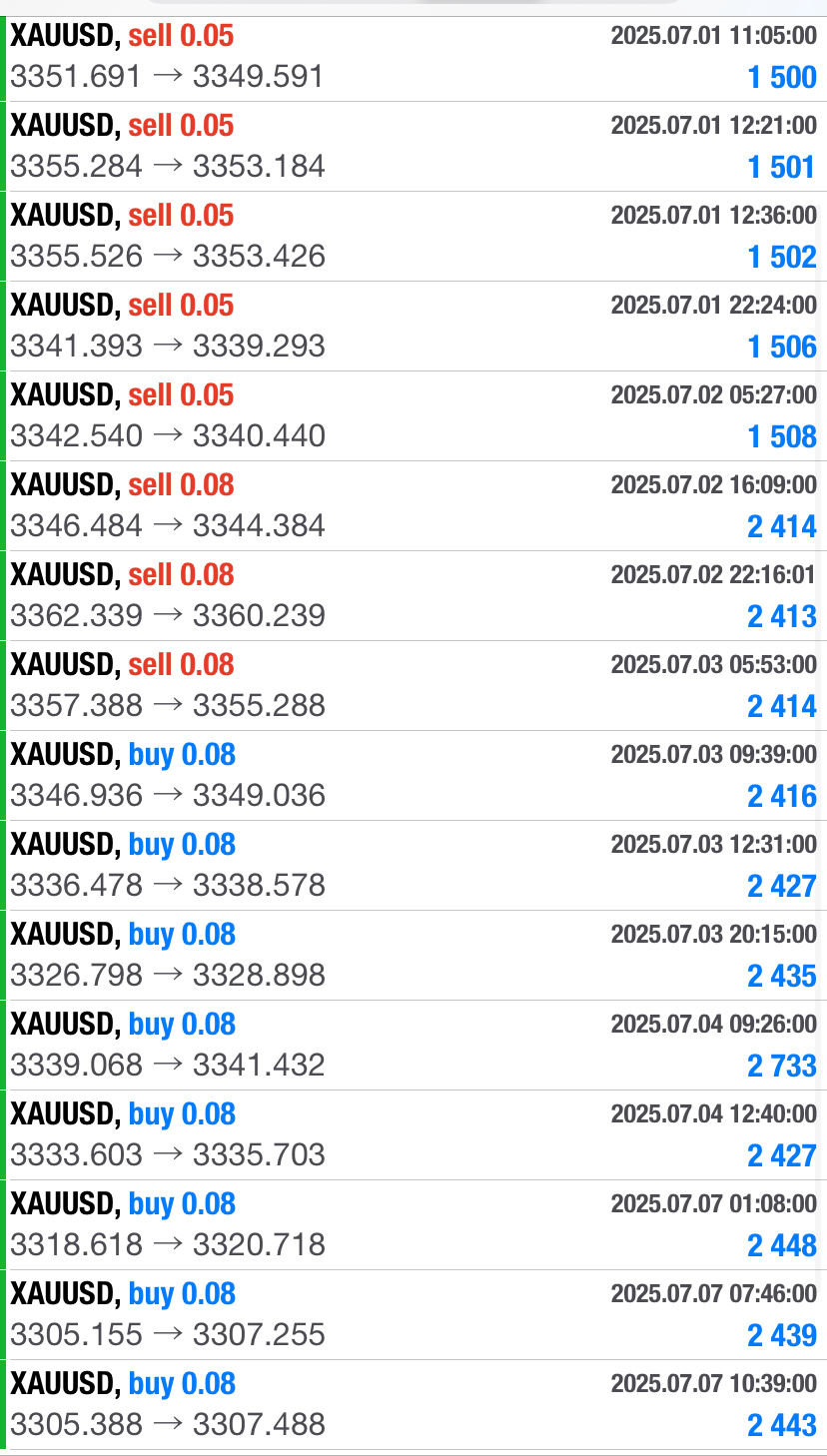Show the trade with 2 733 profit

413,1046
